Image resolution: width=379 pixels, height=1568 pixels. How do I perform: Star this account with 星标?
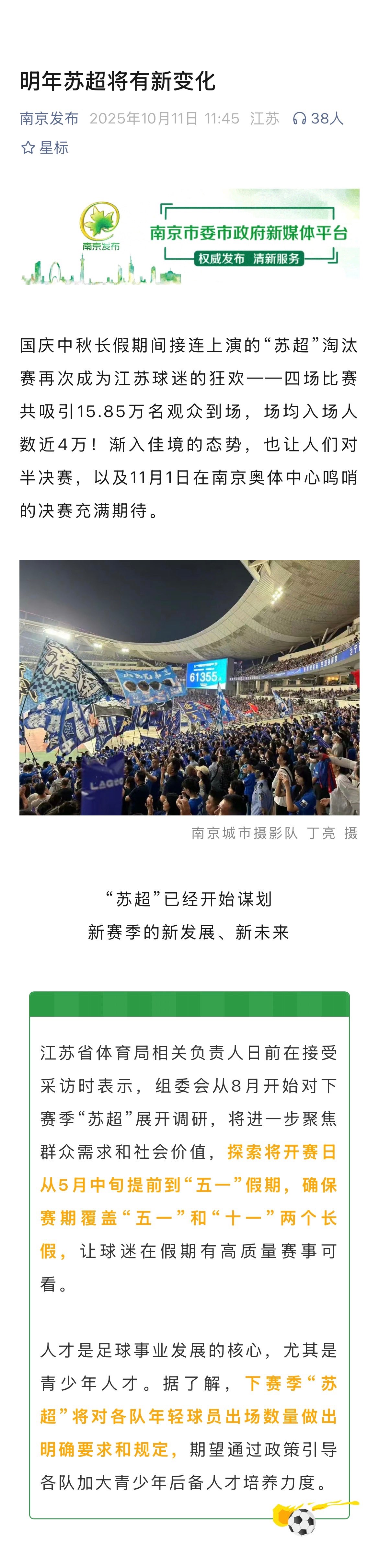[44, 147]
